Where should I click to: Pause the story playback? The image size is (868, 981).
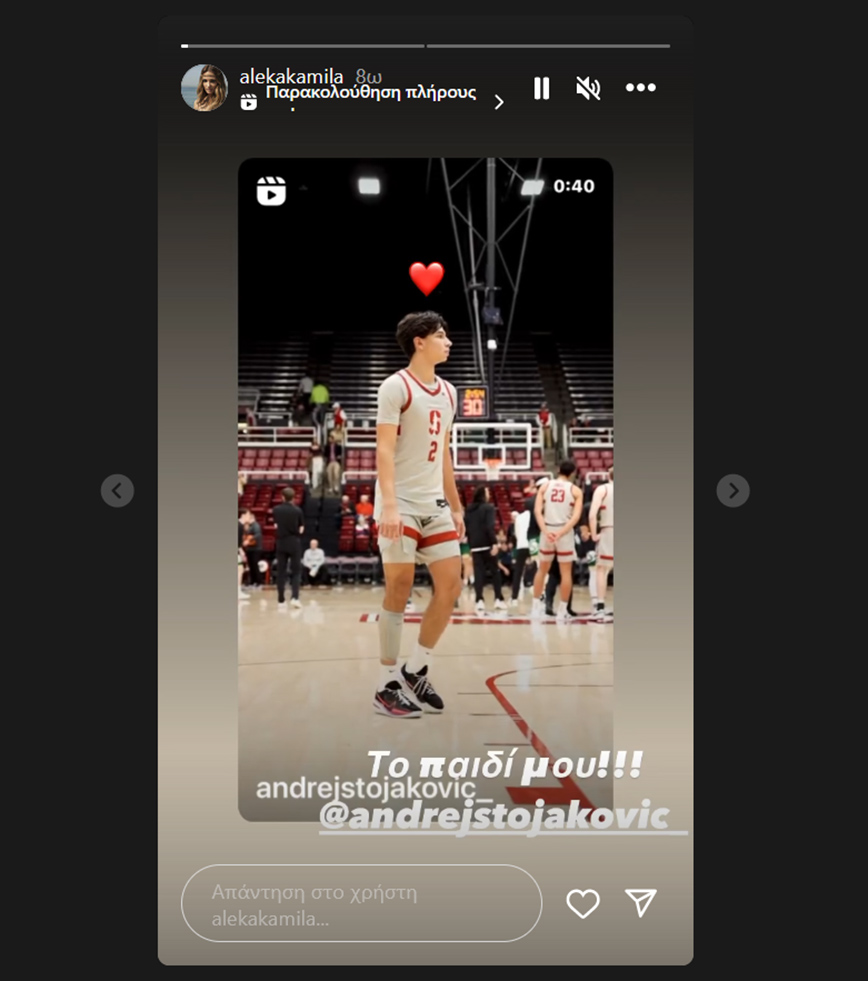(x=541, y=88)
